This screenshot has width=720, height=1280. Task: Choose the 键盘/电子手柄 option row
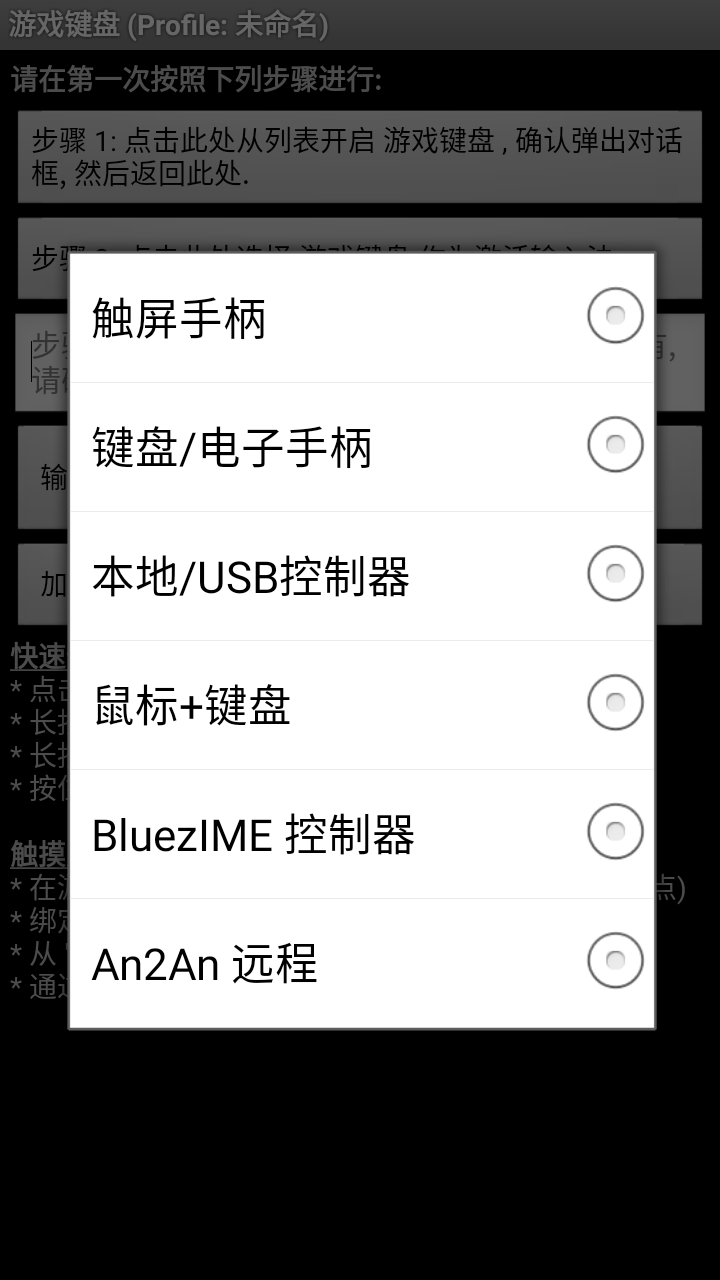point(360,444)
